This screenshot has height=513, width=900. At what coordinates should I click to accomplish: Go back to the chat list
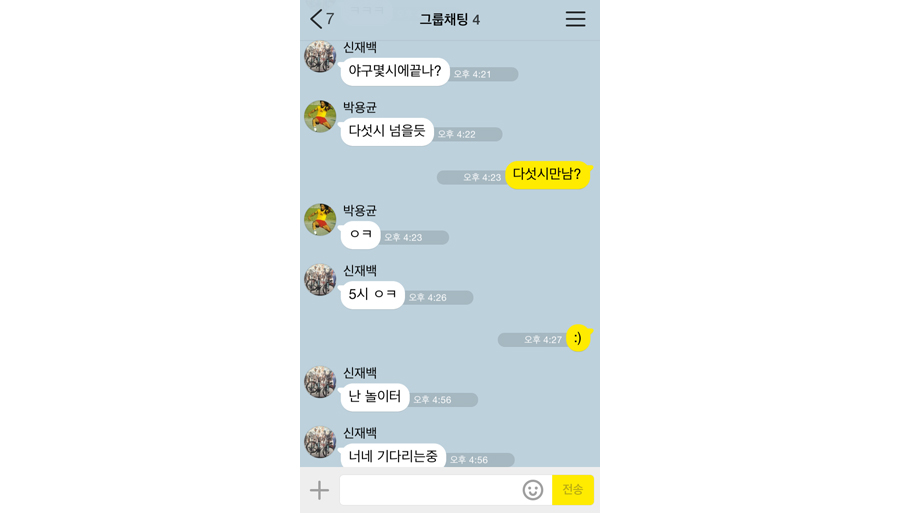click(x=320, y=19)
